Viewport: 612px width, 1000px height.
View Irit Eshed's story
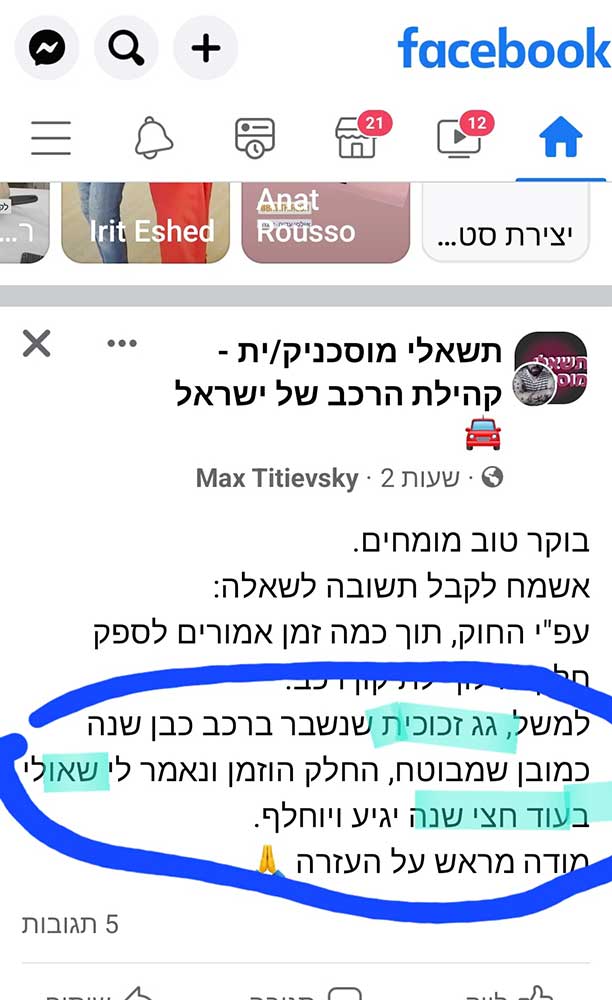(x=138, y=222)
